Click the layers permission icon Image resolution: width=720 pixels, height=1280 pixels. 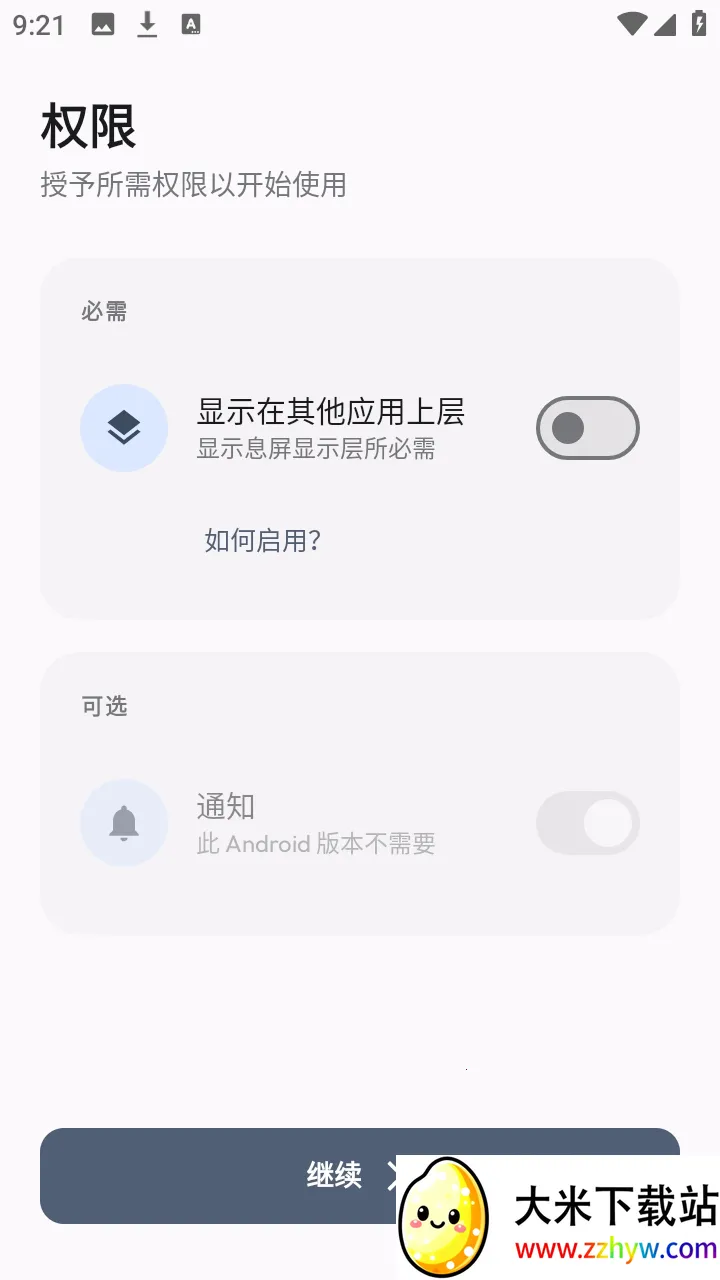pyautogui.click(x=124, y=427)
